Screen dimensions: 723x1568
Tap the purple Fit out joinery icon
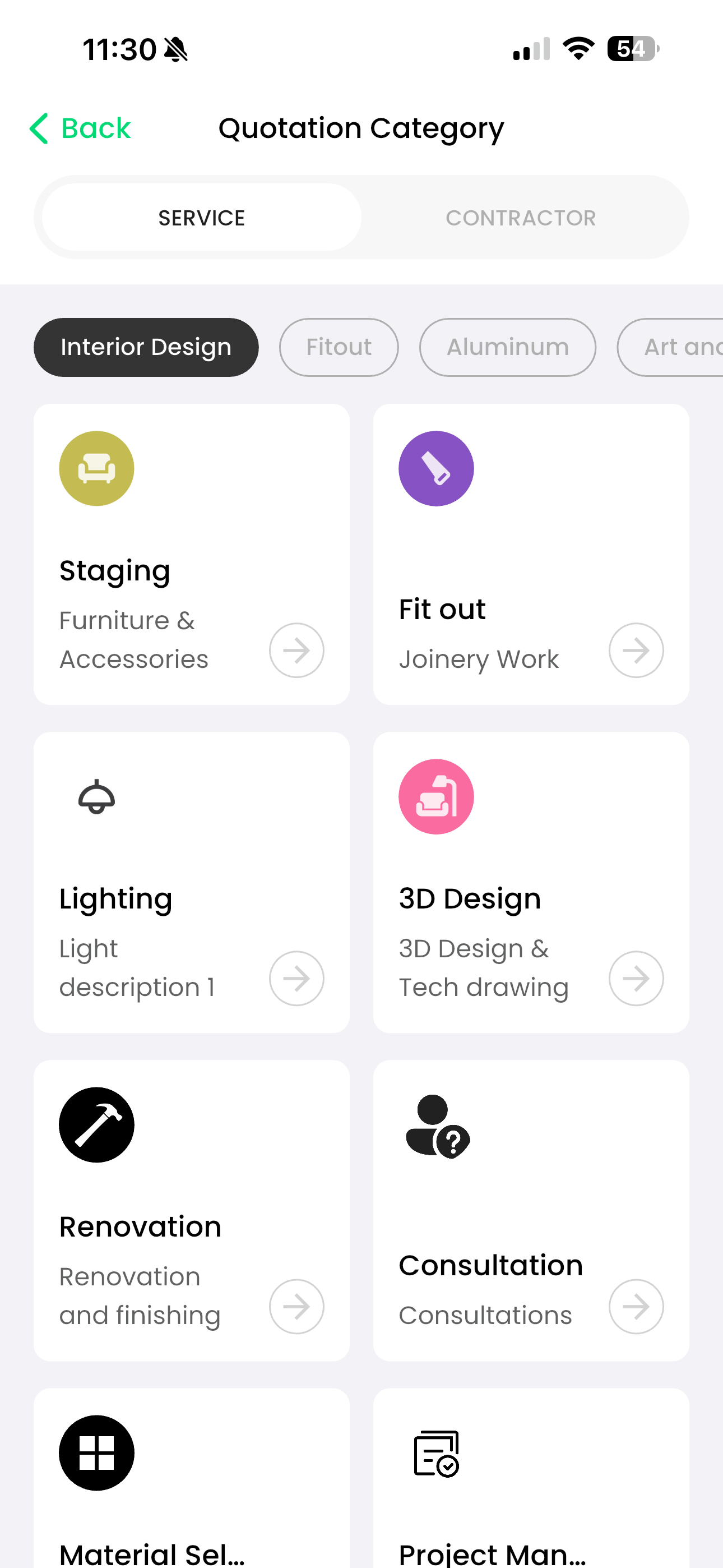[x=435, y=468]
